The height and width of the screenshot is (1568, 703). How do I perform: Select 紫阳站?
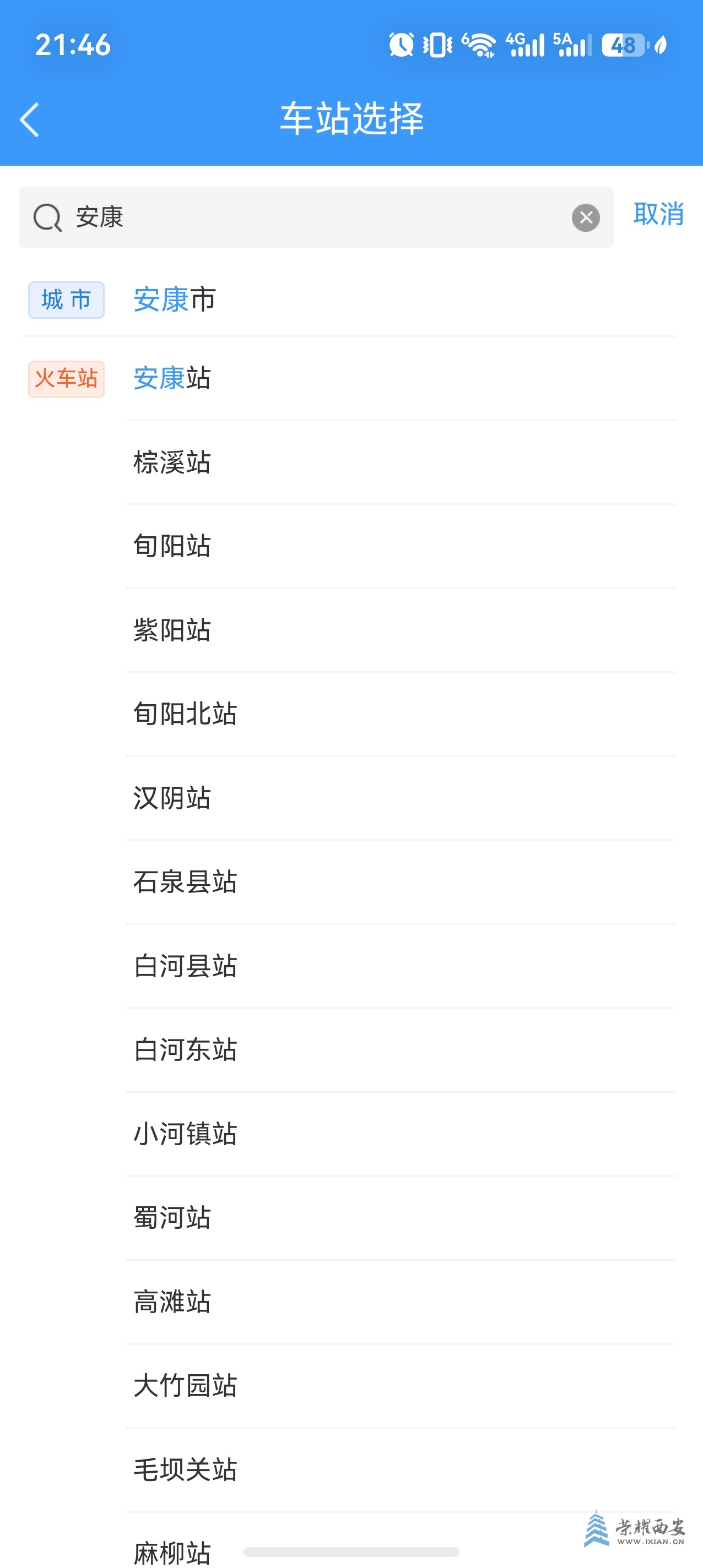tap(400, 630)
